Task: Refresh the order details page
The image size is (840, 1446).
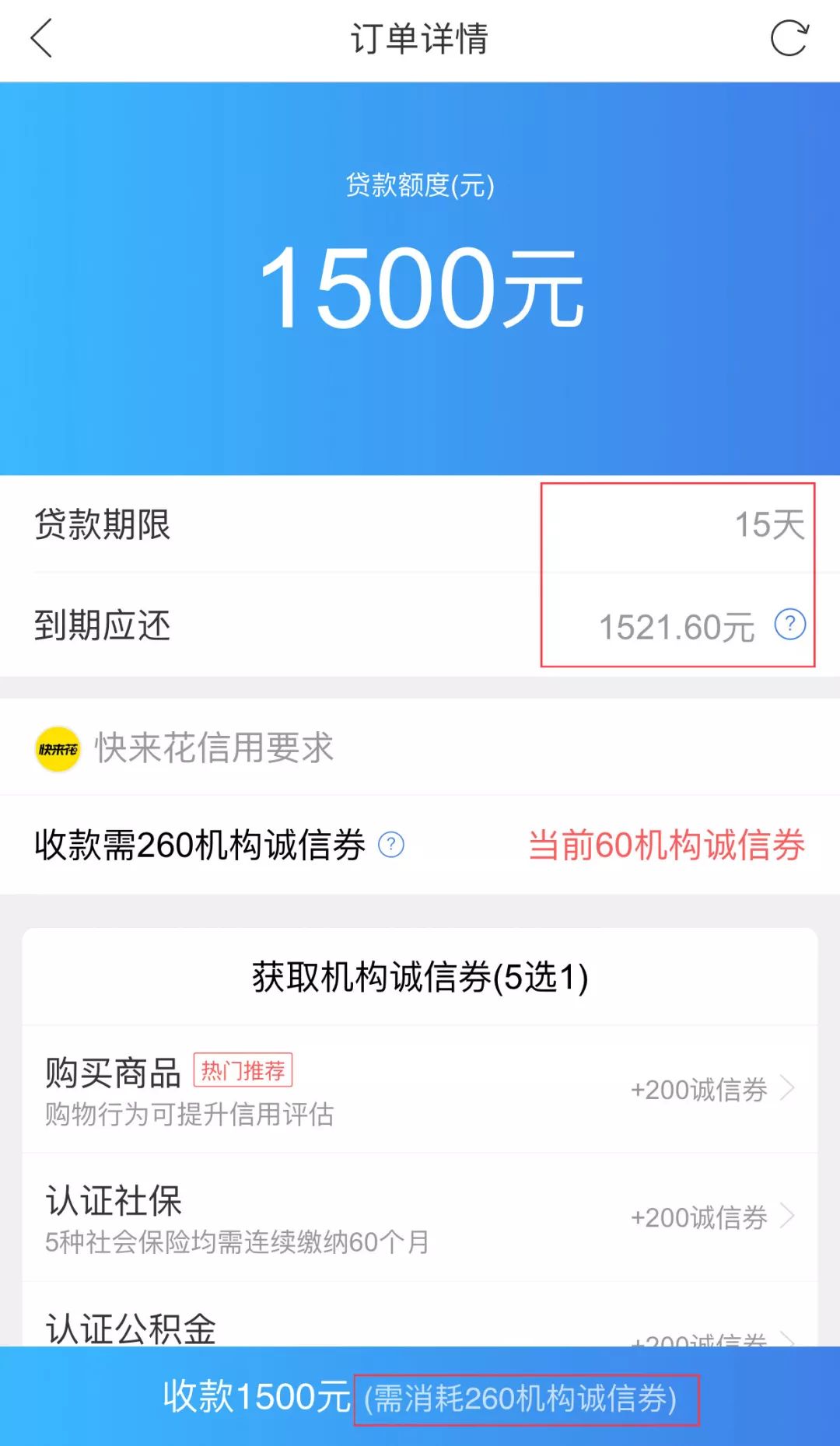Action: pos(789,39)
